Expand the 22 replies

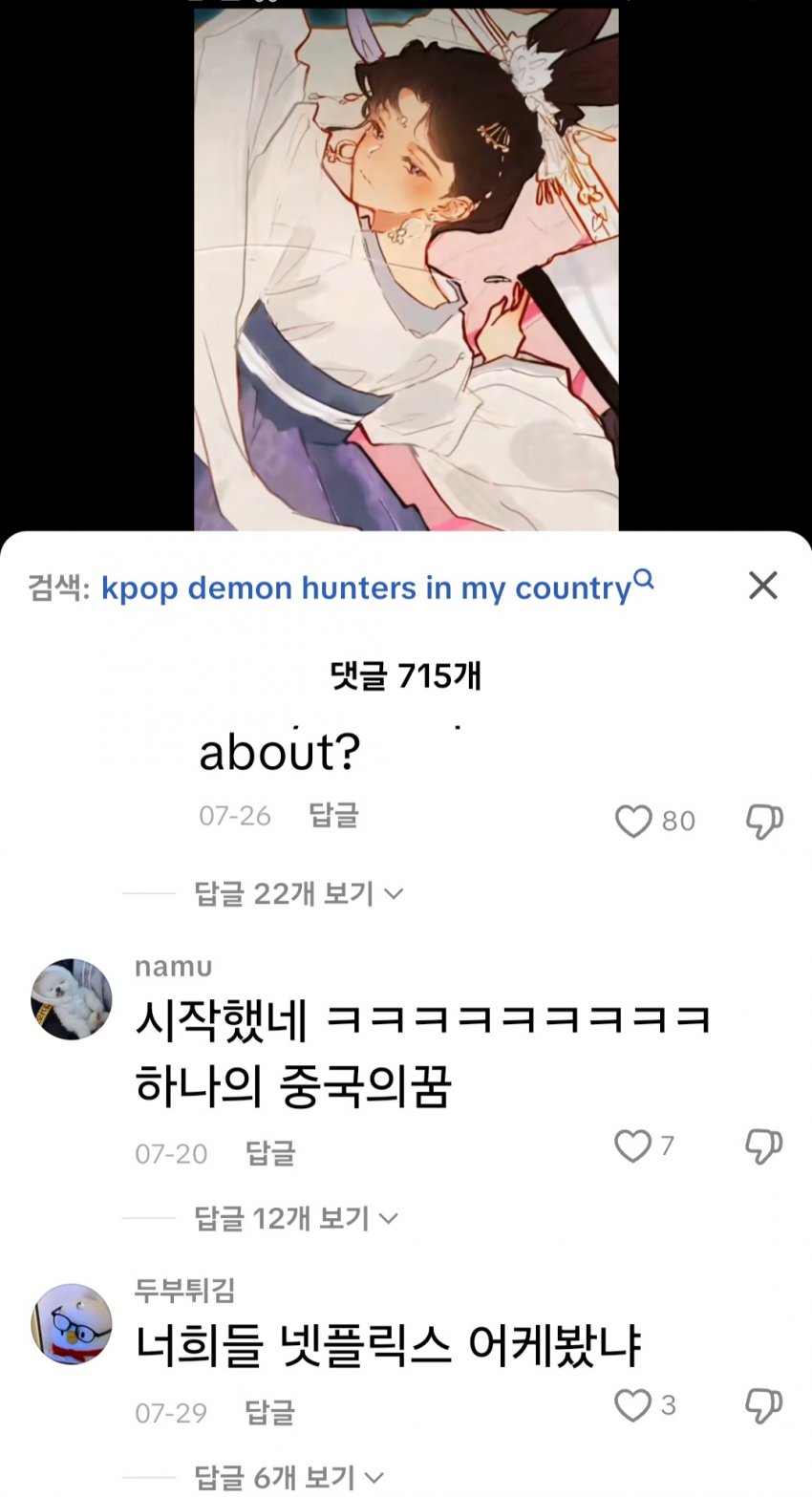tap(298, 893)
